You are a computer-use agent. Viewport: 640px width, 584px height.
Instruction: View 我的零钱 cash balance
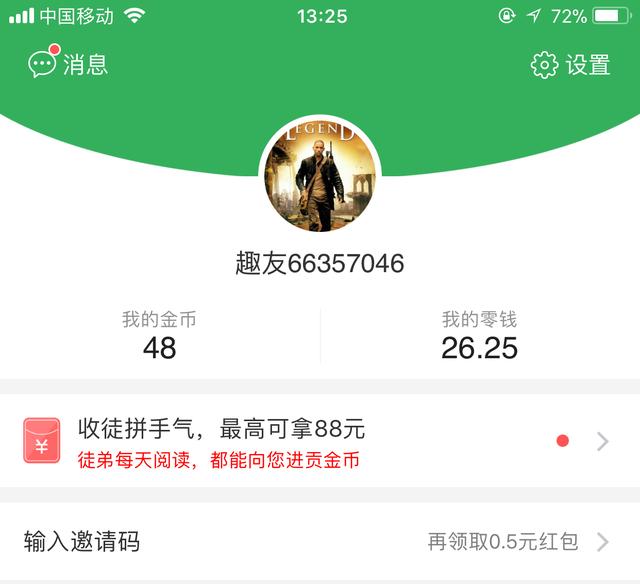pos(479,335)
